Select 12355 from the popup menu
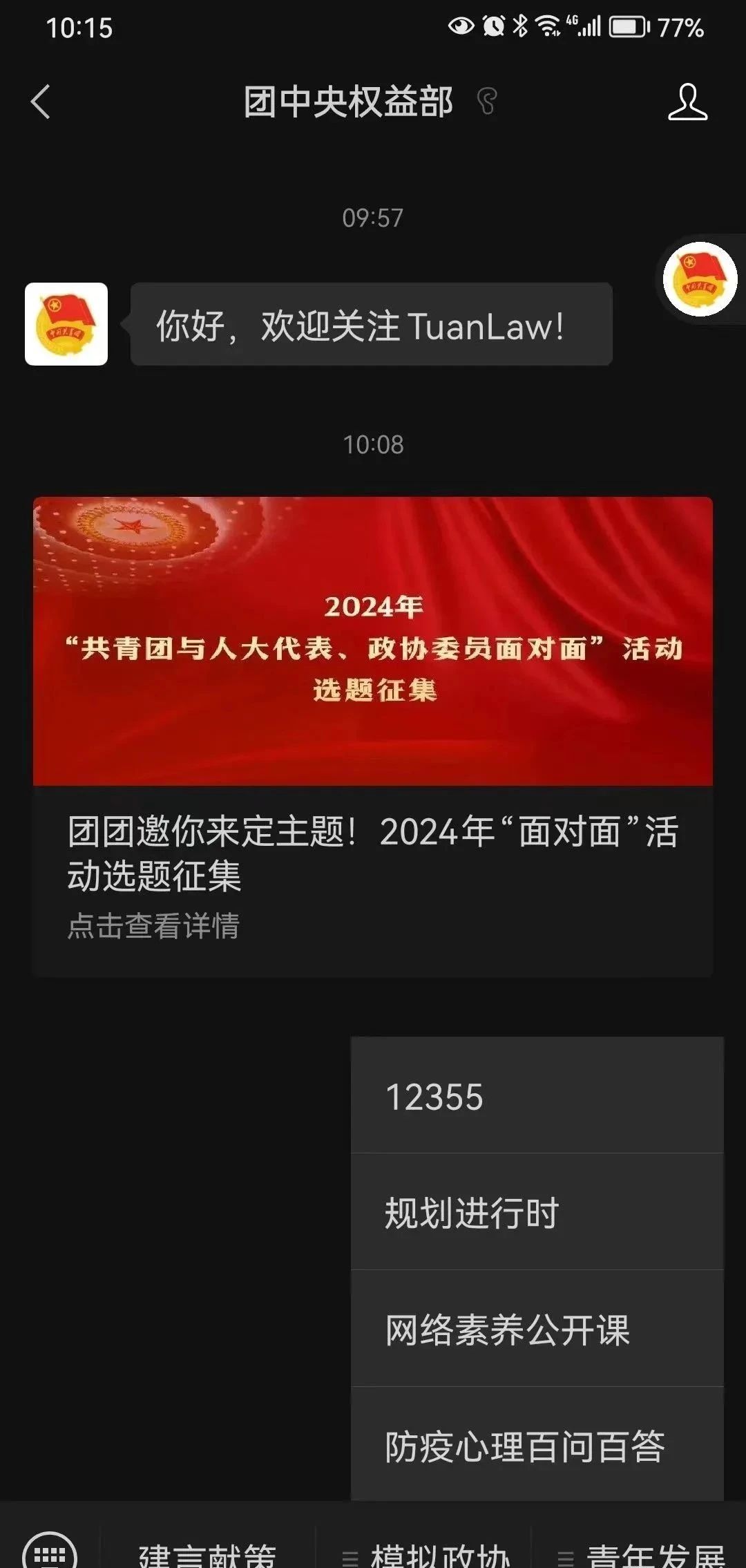This screenshot has width=746, height=1568. (x=537, y=1096)
